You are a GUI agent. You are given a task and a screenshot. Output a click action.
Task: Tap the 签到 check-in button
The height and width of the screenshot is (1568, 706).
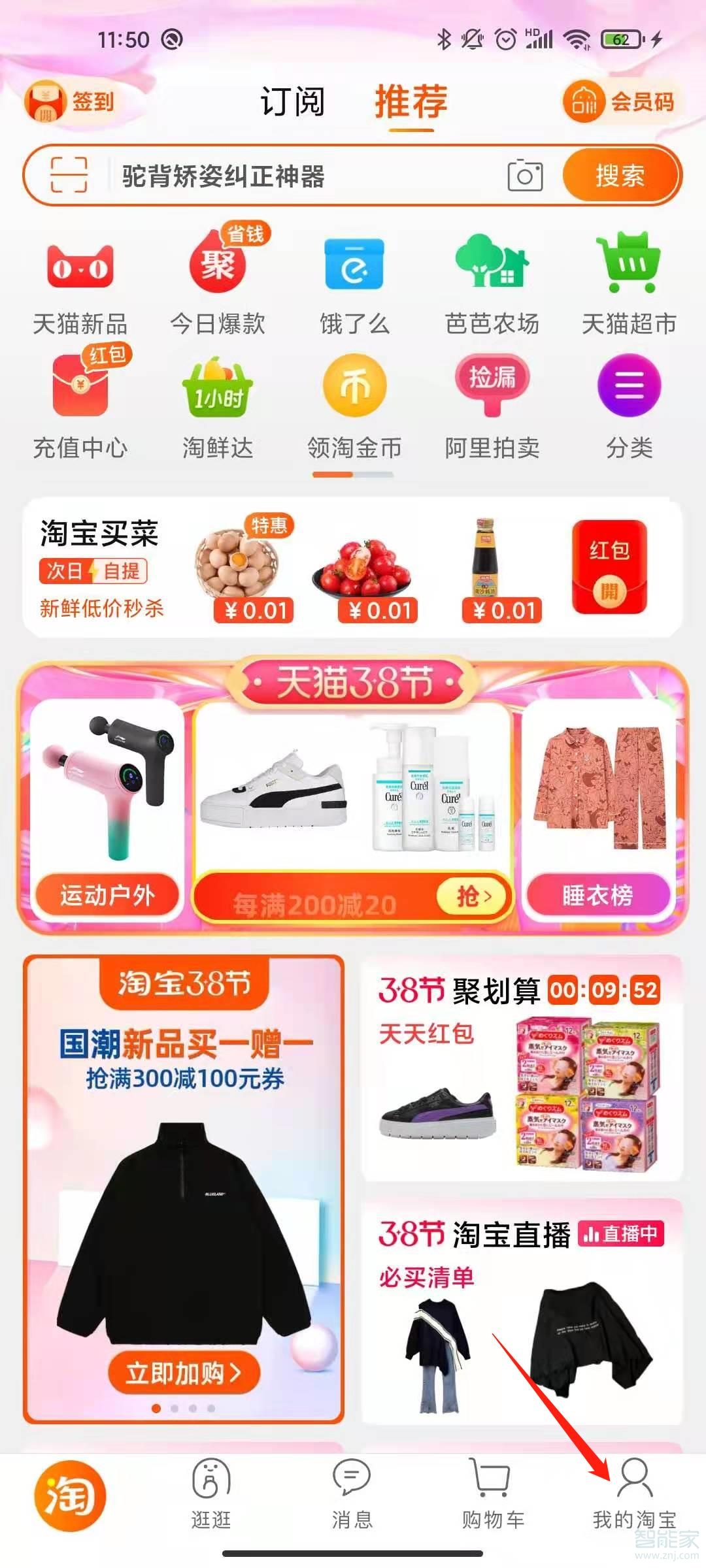point(72,102)
